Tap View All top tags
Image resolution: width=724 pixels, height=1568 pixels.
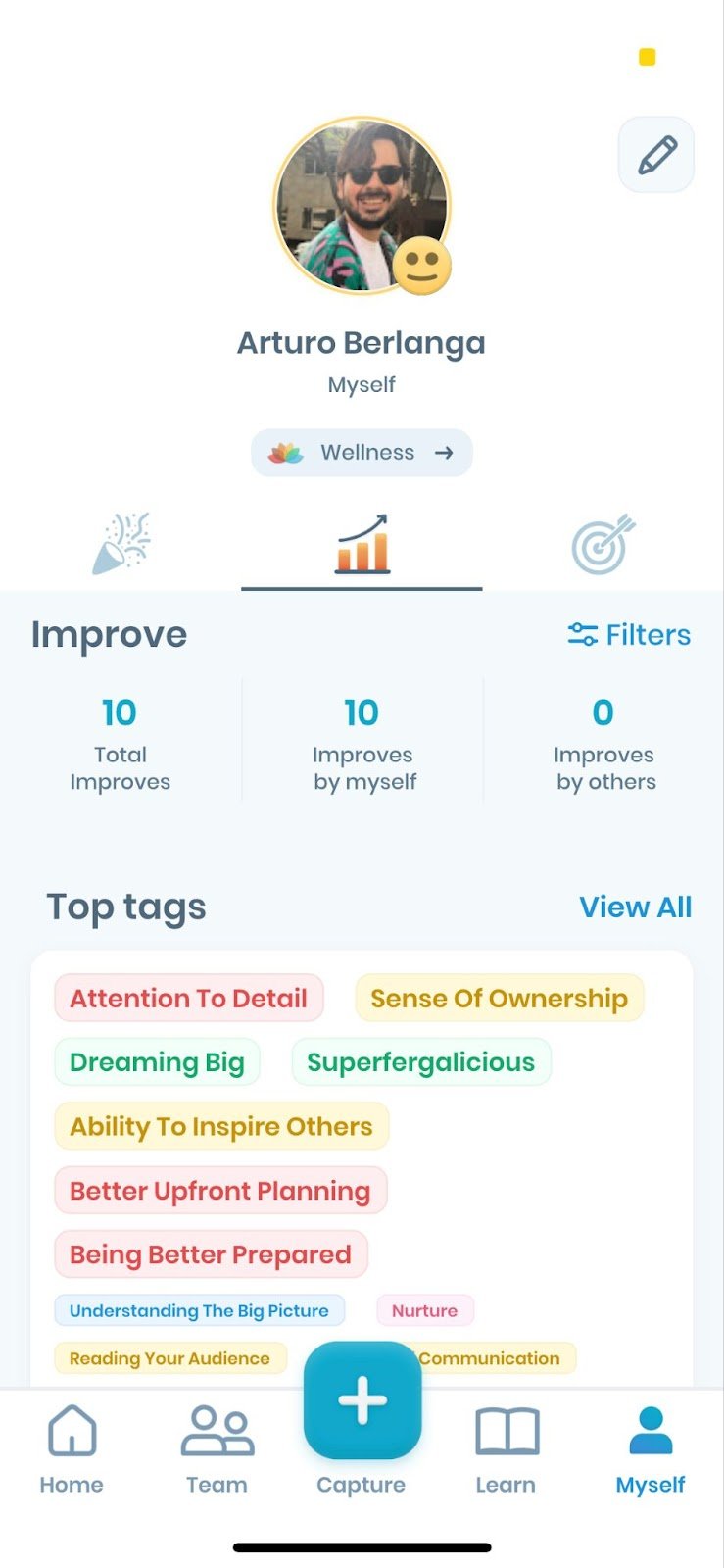(636, 906)
